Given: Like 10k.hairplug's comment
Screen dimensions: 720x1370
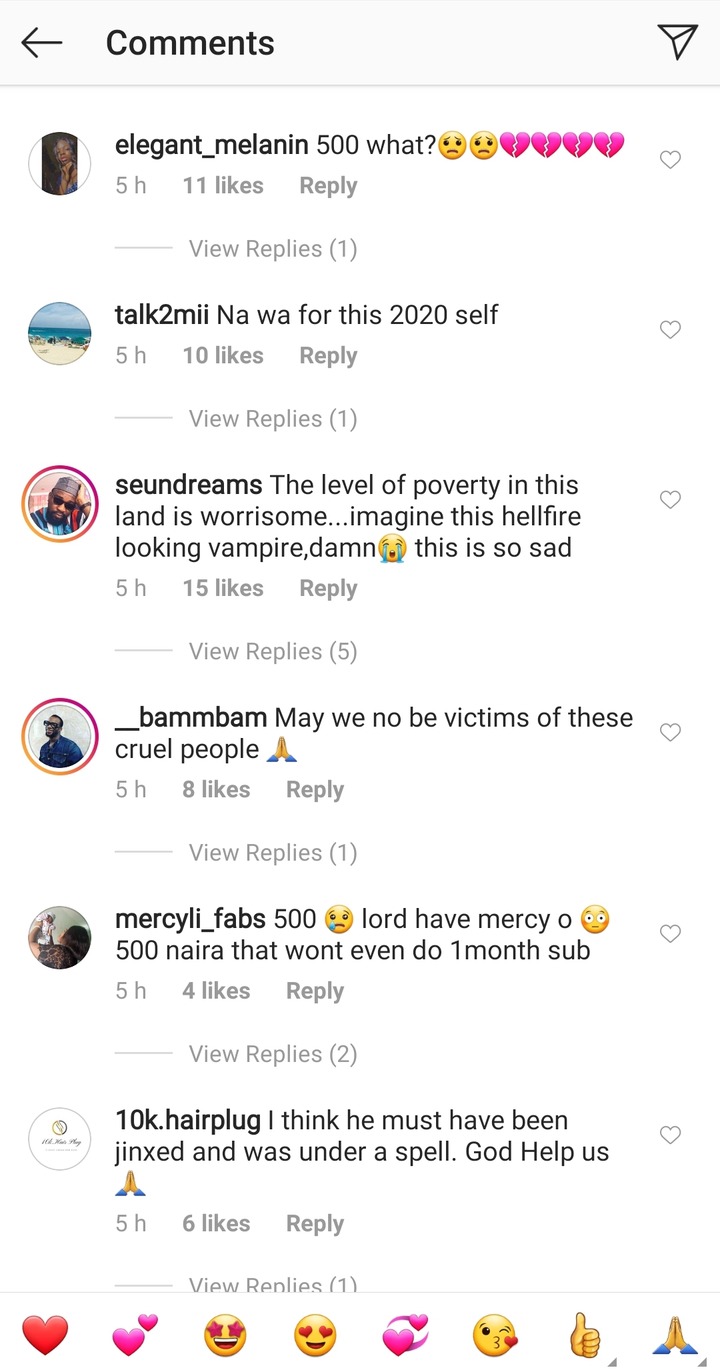Looking at the screenshot, I should (x=670, y=1135).
